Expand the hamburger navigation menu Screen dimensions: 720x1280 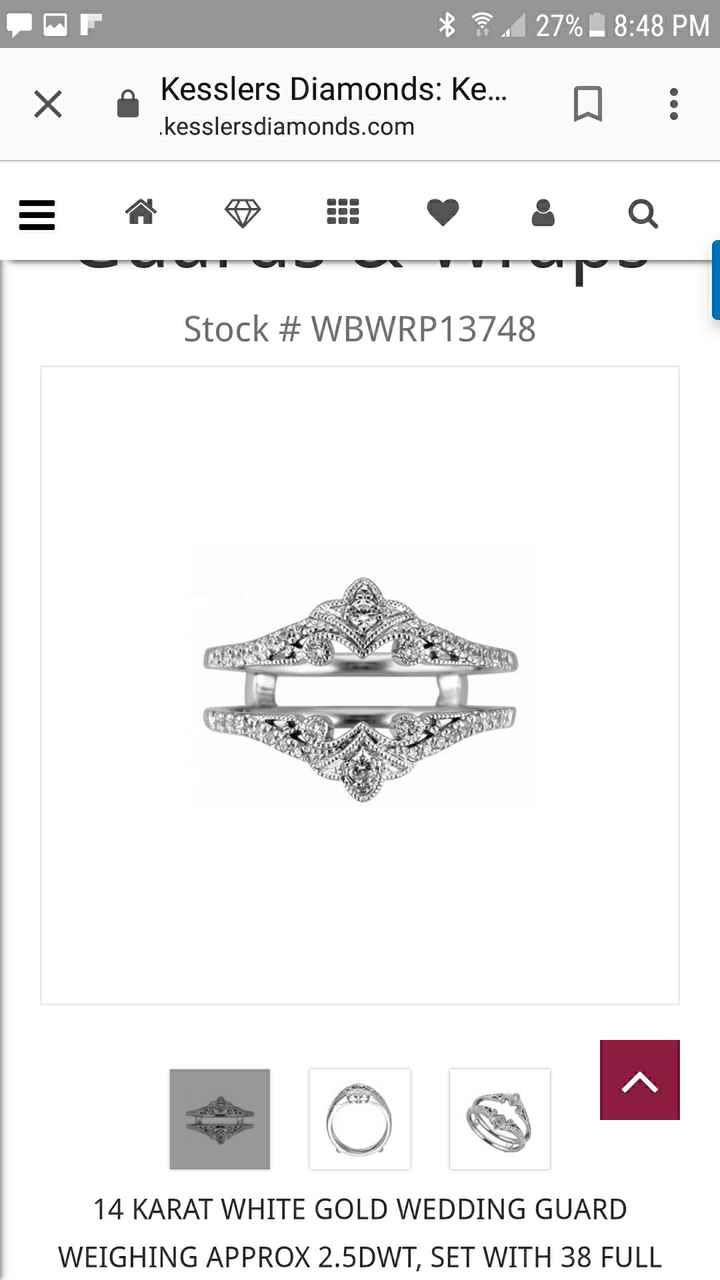click(x=37, y=214)
